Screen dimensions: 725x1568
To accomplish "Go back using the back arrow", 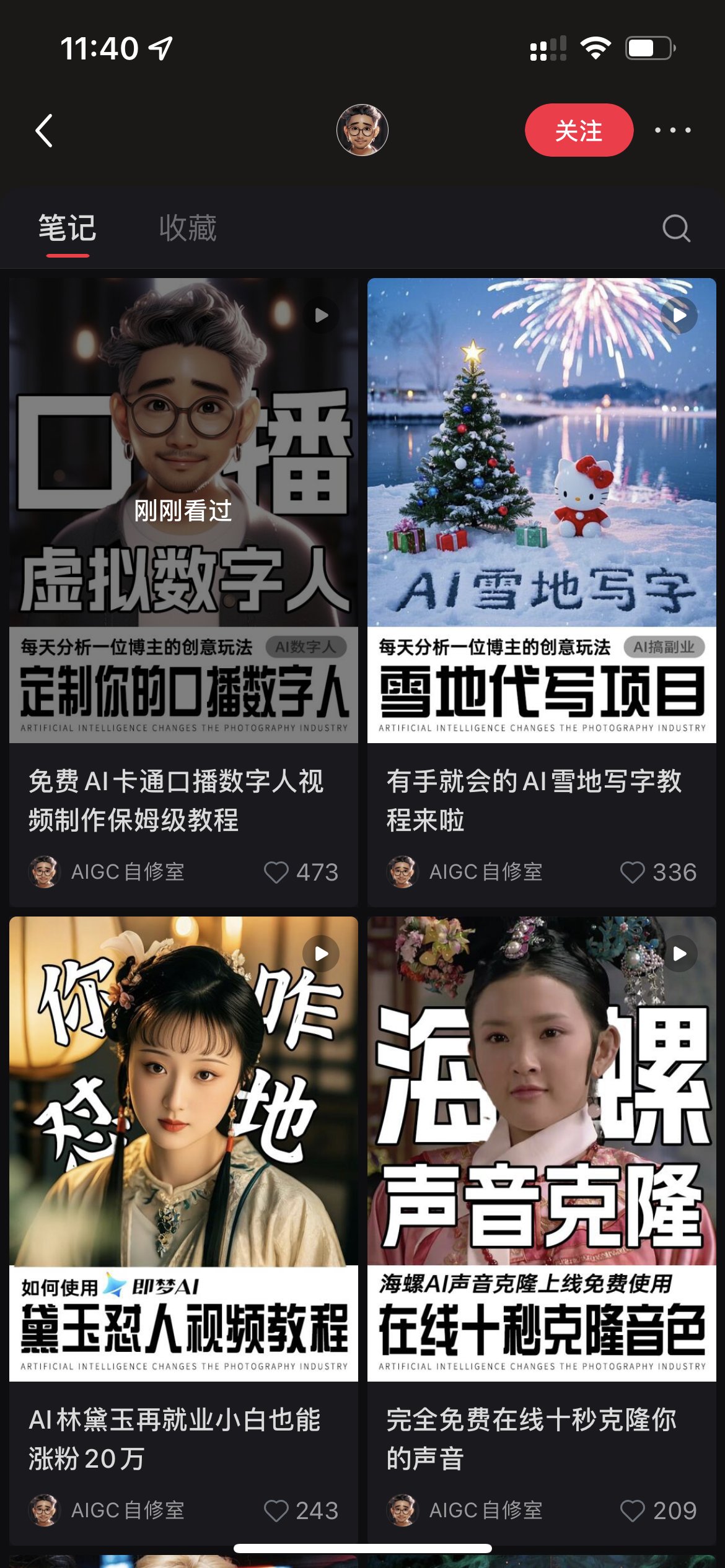I will click(x=45, y=131).
